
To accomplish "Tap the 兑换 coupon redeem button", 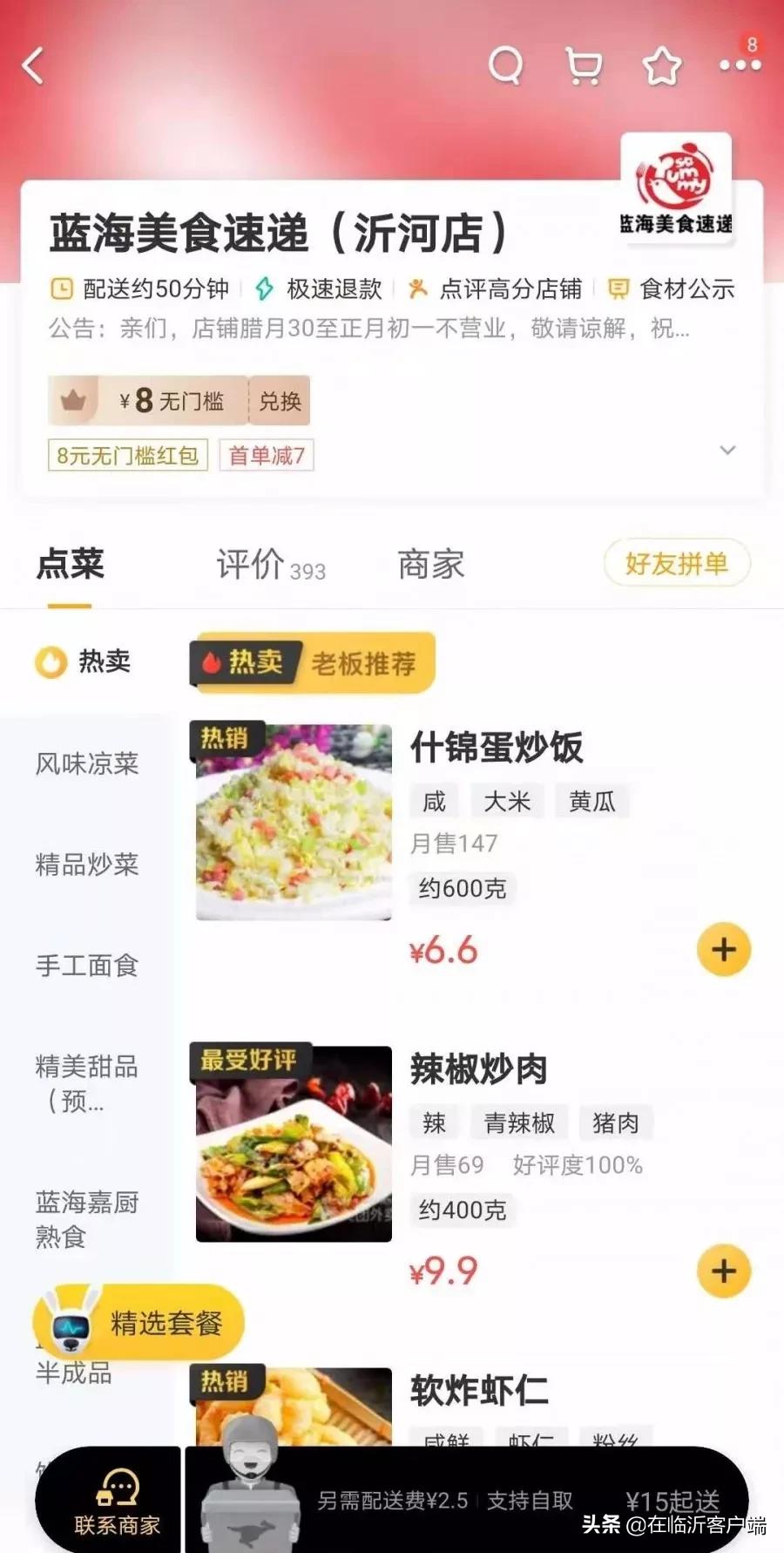I will click(x=280, y=401).
